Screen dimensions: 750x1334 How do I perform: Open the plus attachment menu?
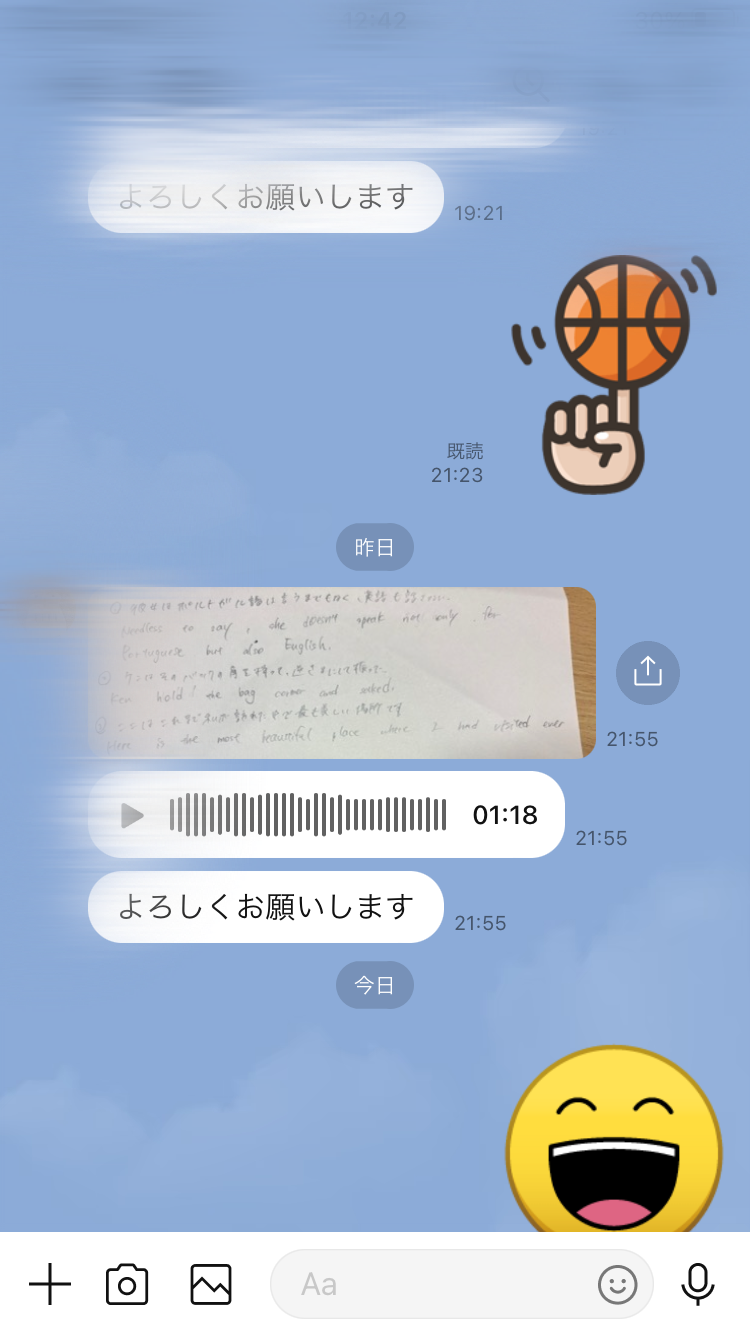pos(49,1284)
